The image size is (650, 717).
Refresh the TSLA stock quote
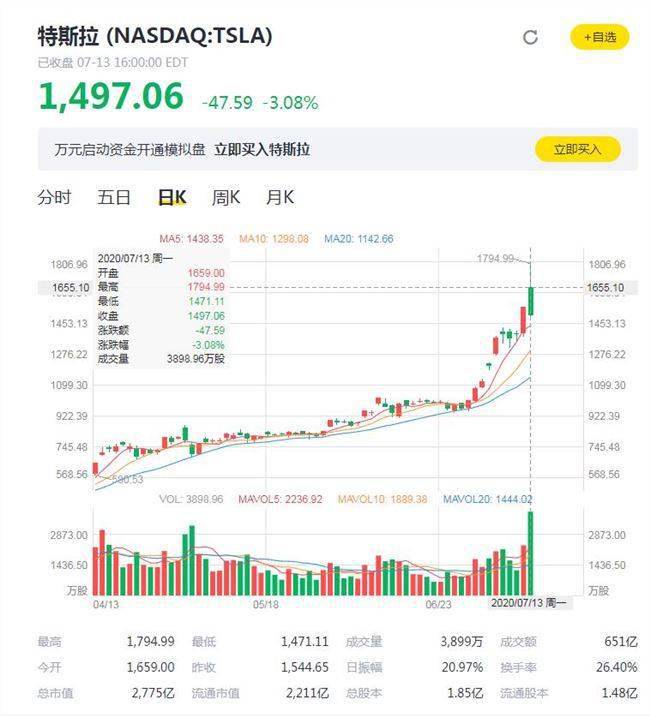(x=530, y=37)
